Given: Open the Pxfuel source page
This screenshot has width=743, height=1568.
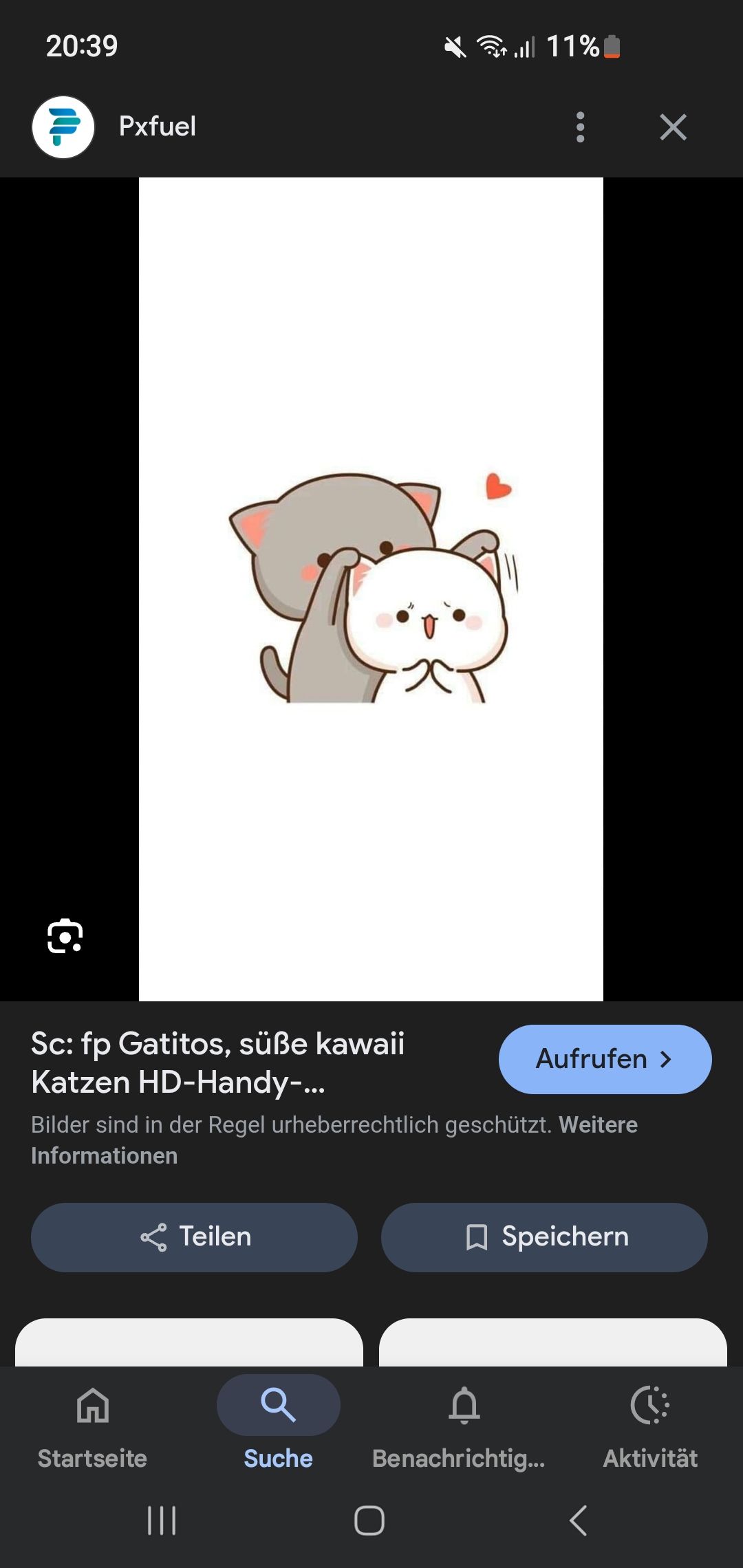Looking at the screenshot, I should click(x=157, y=127).
